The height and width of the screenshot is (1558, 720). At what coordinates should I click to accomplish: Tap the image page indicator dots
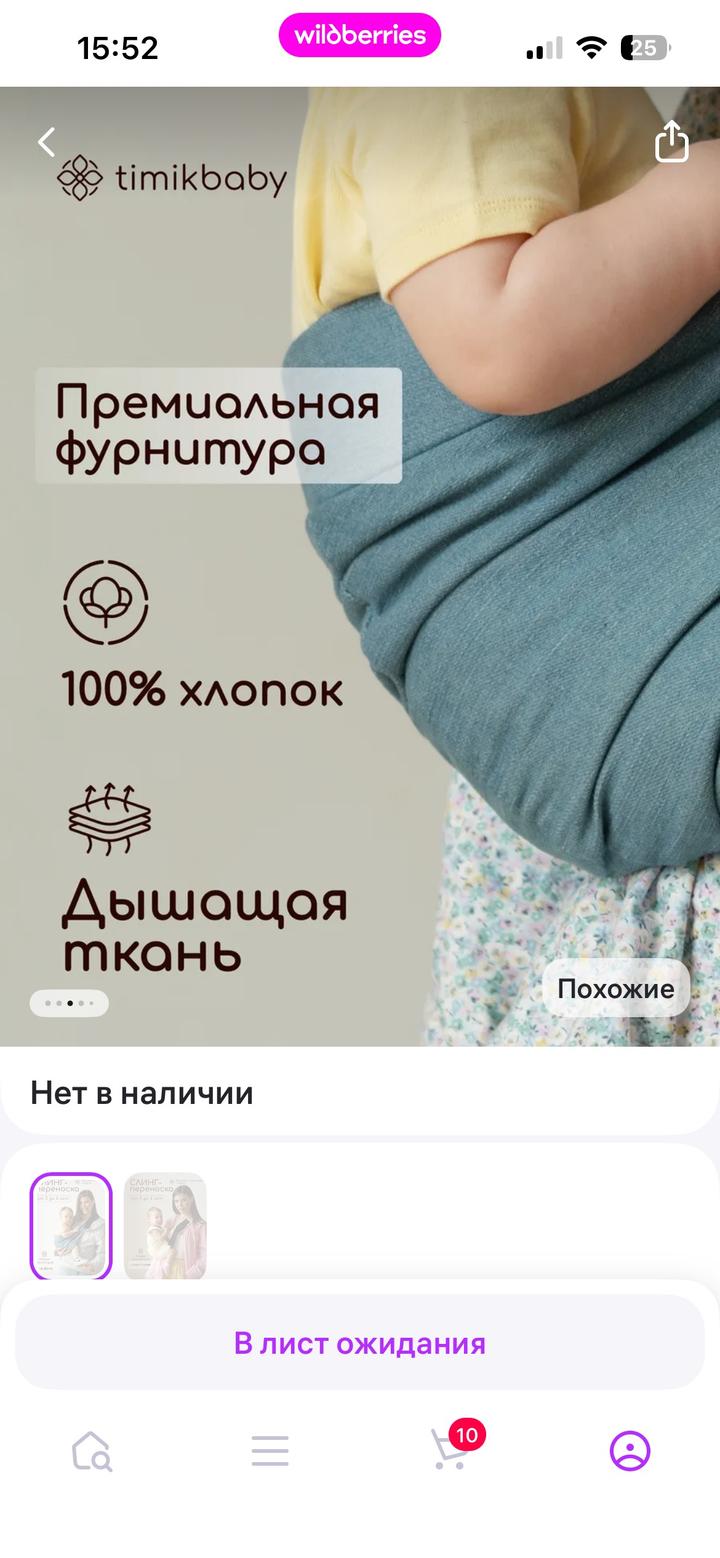click(69, 1003)
